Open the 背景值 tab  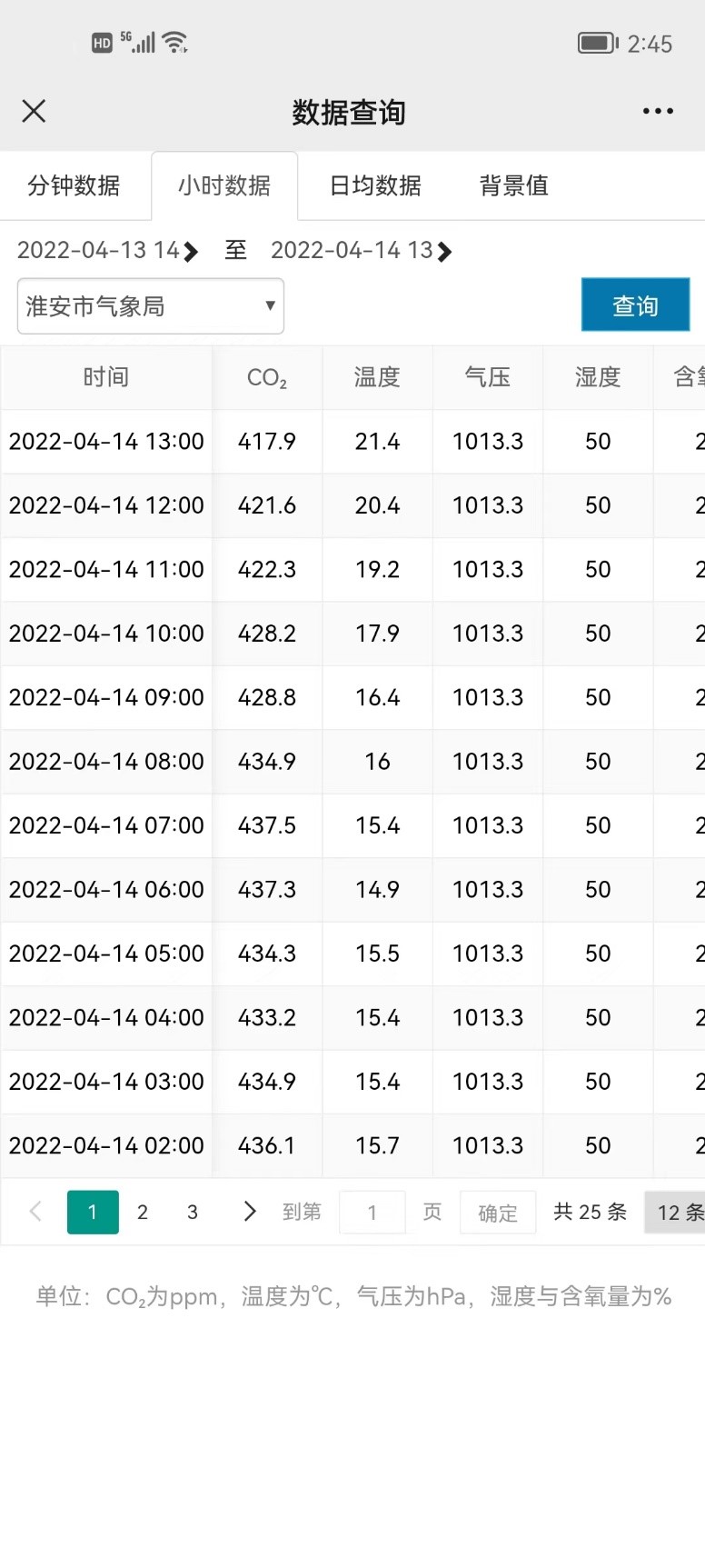(514, 185)
